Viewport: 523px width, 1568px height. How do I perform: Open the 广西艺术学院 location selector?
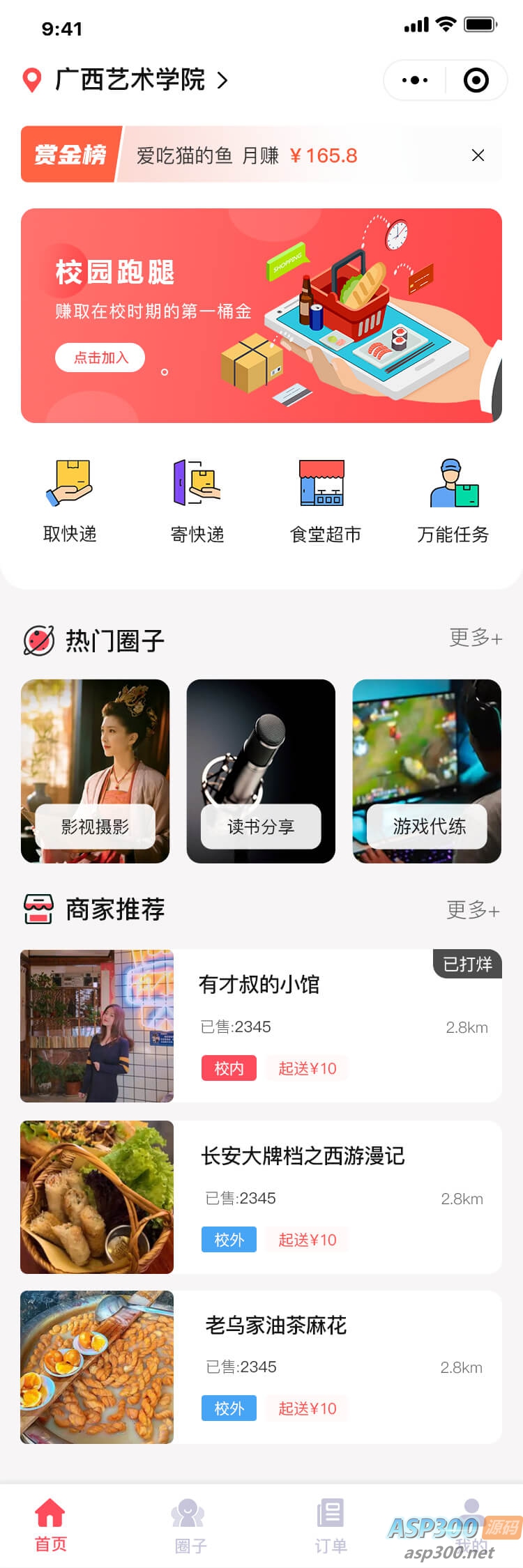[129, 80]
